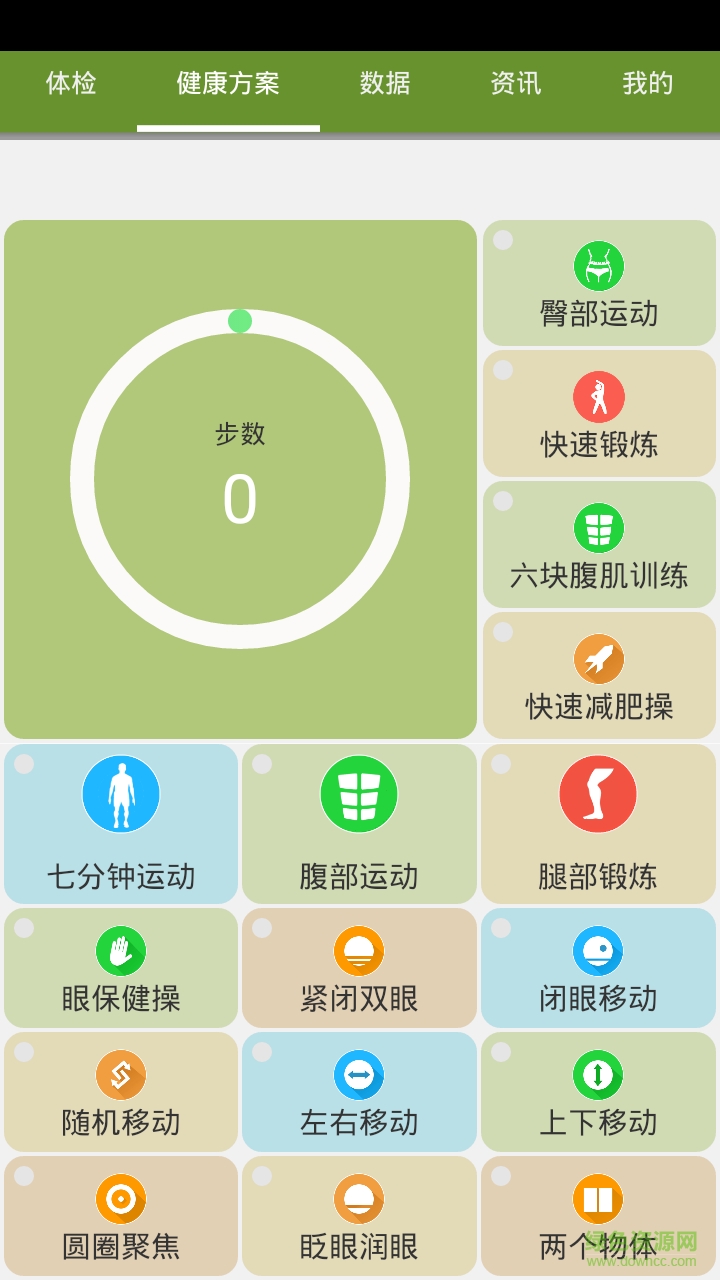Viewport: 720px width, 1280px height.
Task: Open the 快速锻炼 quick workout icon
Action: [x=599, y=396]
